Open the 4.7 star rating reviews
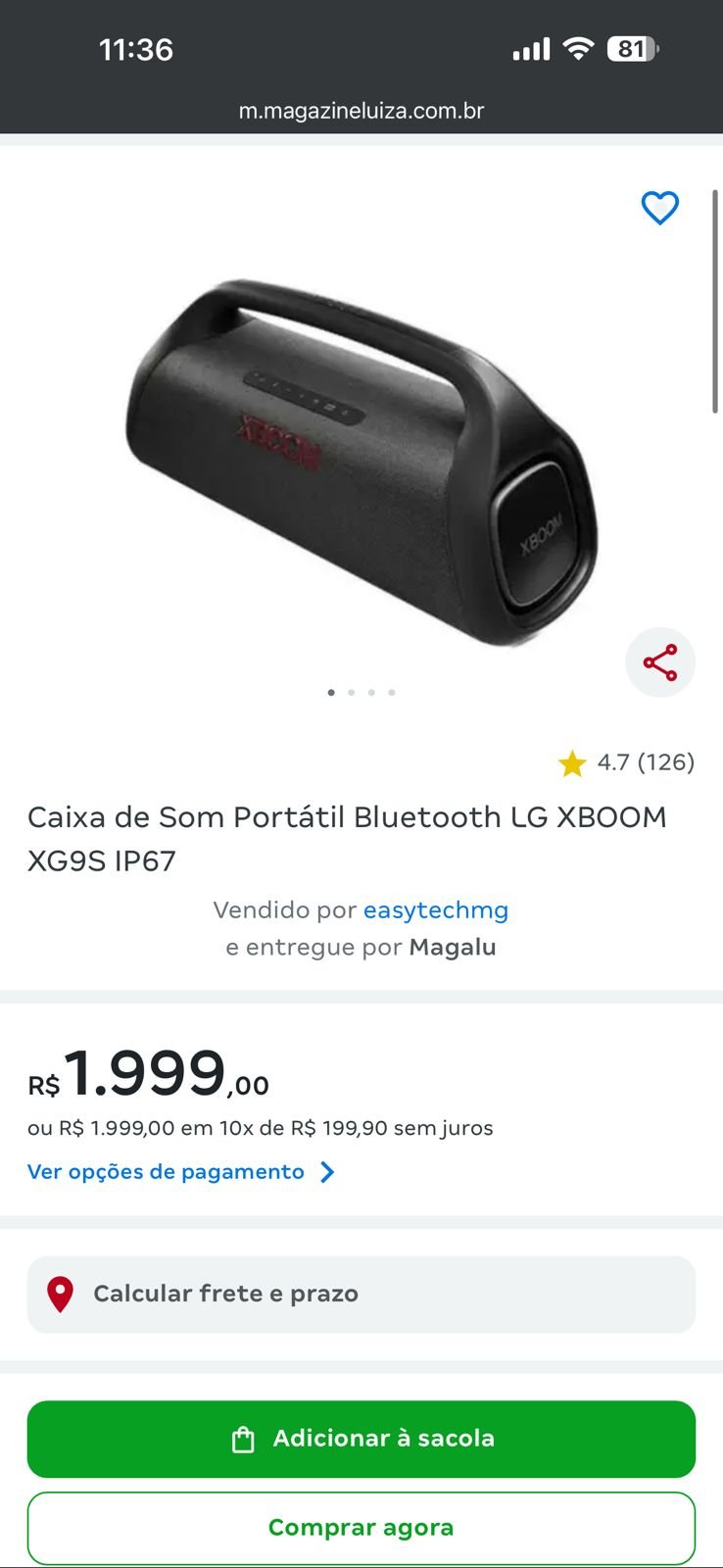Screen dimensions: 723x1568 pos(627,762)
